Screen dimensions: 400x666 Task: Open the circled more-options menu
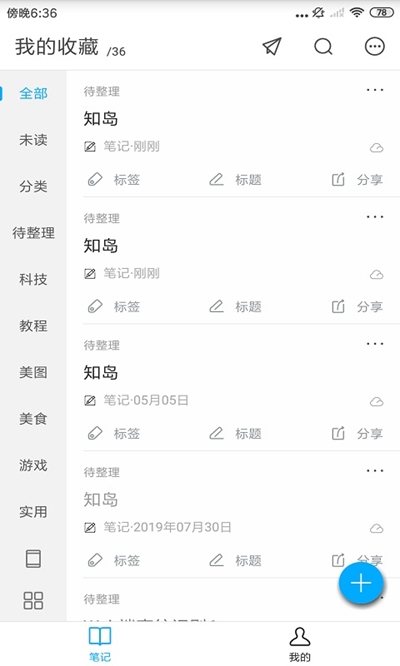(x=375, y=46)
